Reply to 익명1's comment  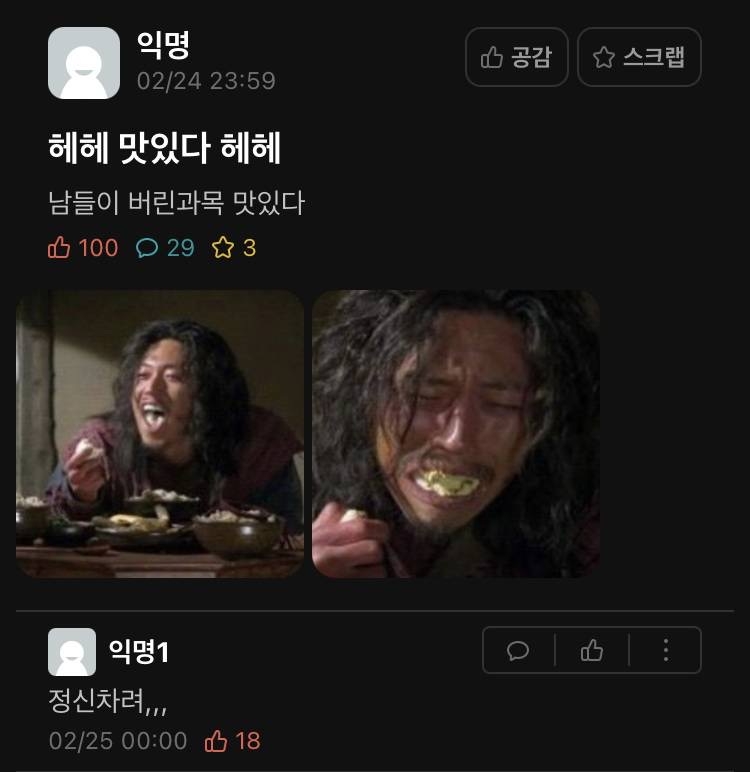click(x=518, y=651)
